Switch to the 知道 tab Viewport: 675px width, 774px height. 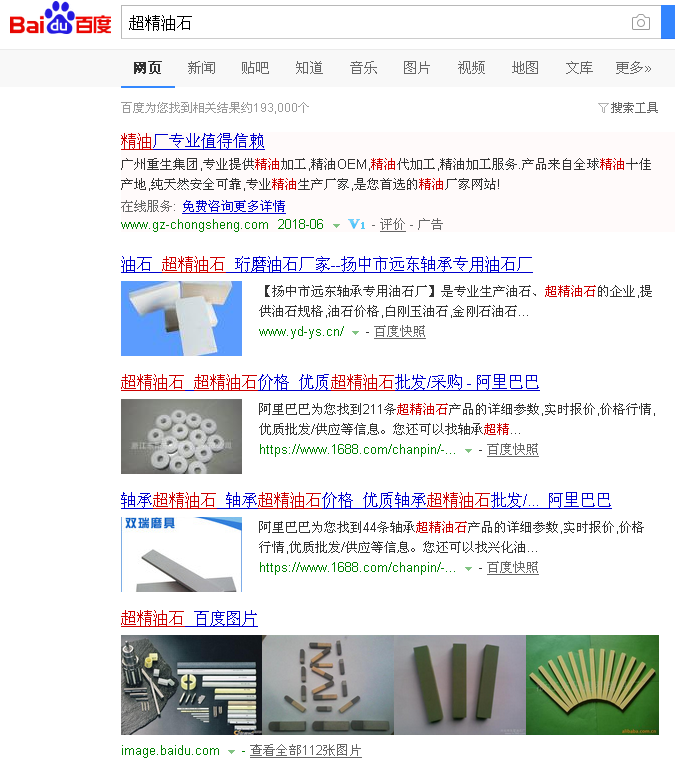coord(309,68)
